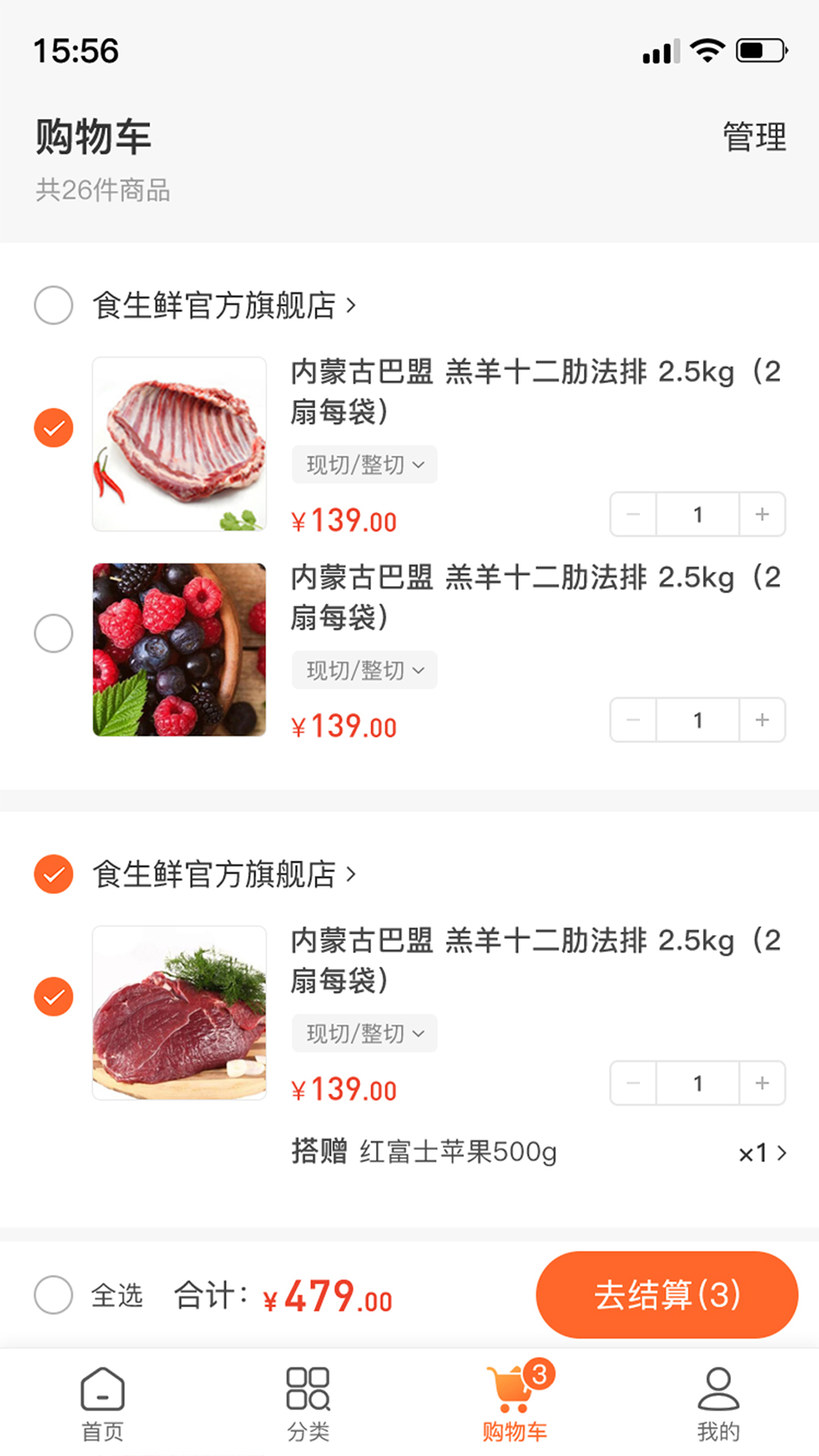Open the 现切/整切 dropdown on first item
The image size is (819, 1456).
tap(364, 465)
